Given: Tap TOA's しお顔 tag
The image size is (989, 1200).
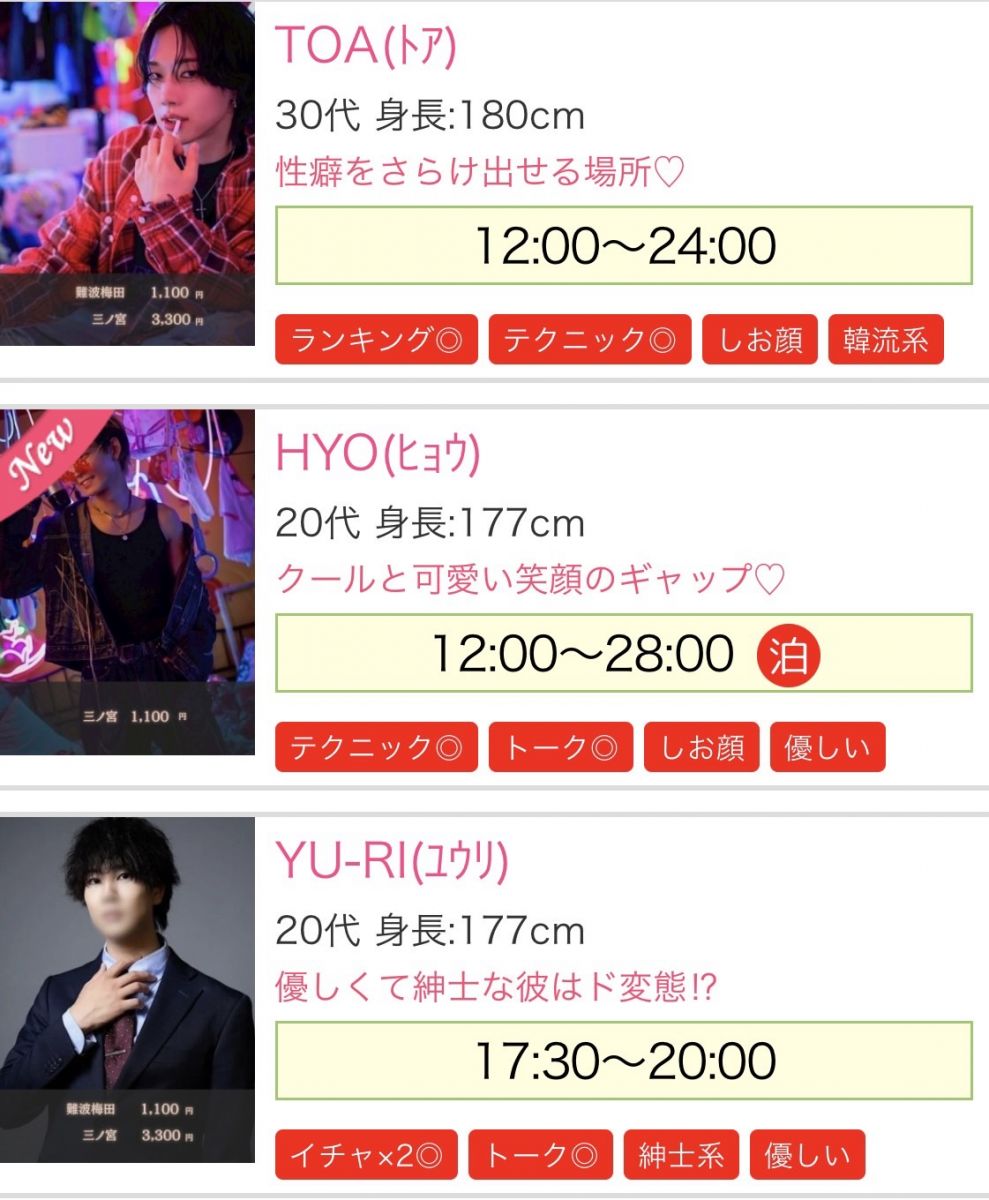Looking at the screenshot, I should coord(760,341).
